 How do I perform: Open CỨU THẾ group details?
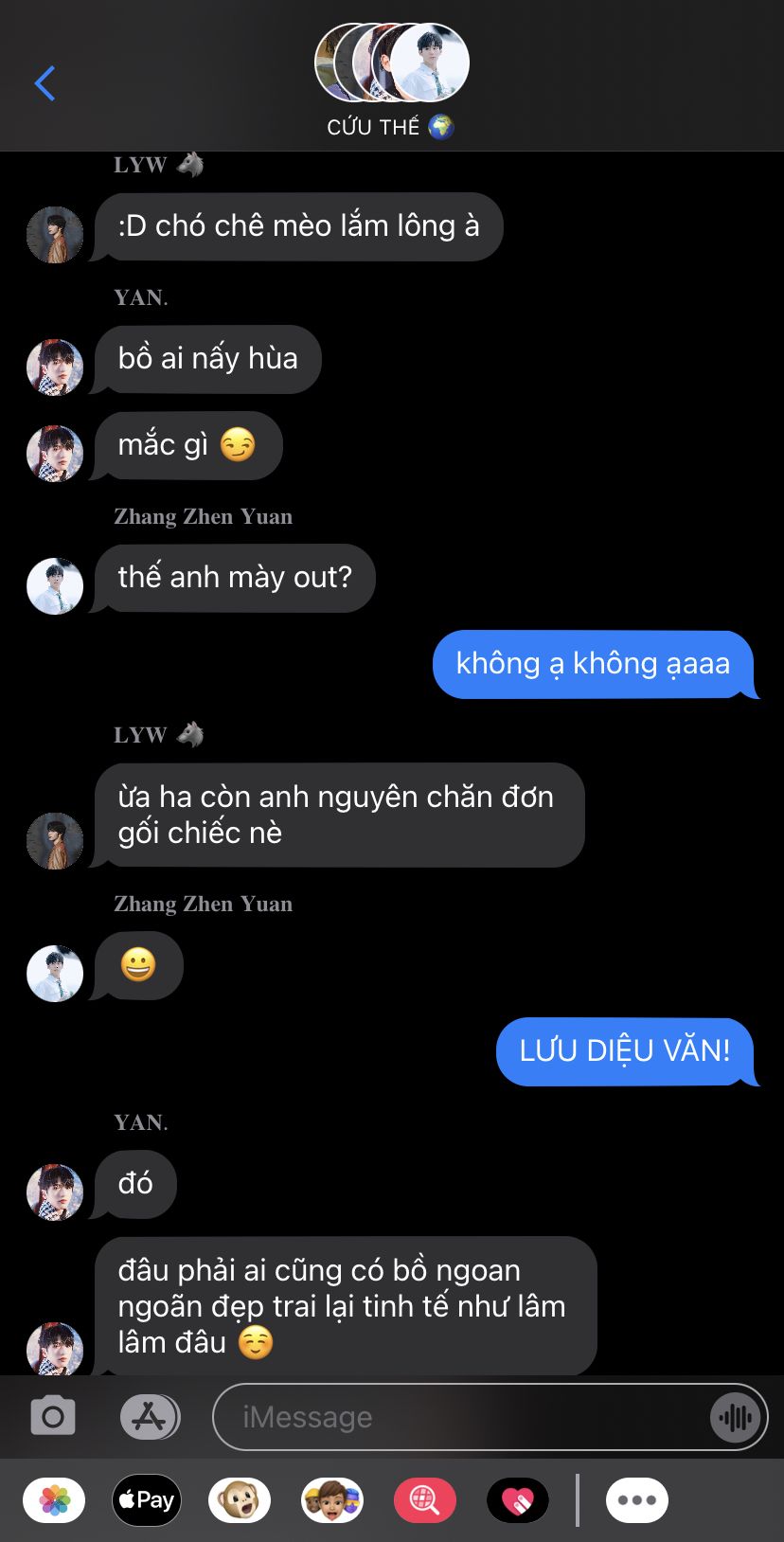[x=391, y=81]
